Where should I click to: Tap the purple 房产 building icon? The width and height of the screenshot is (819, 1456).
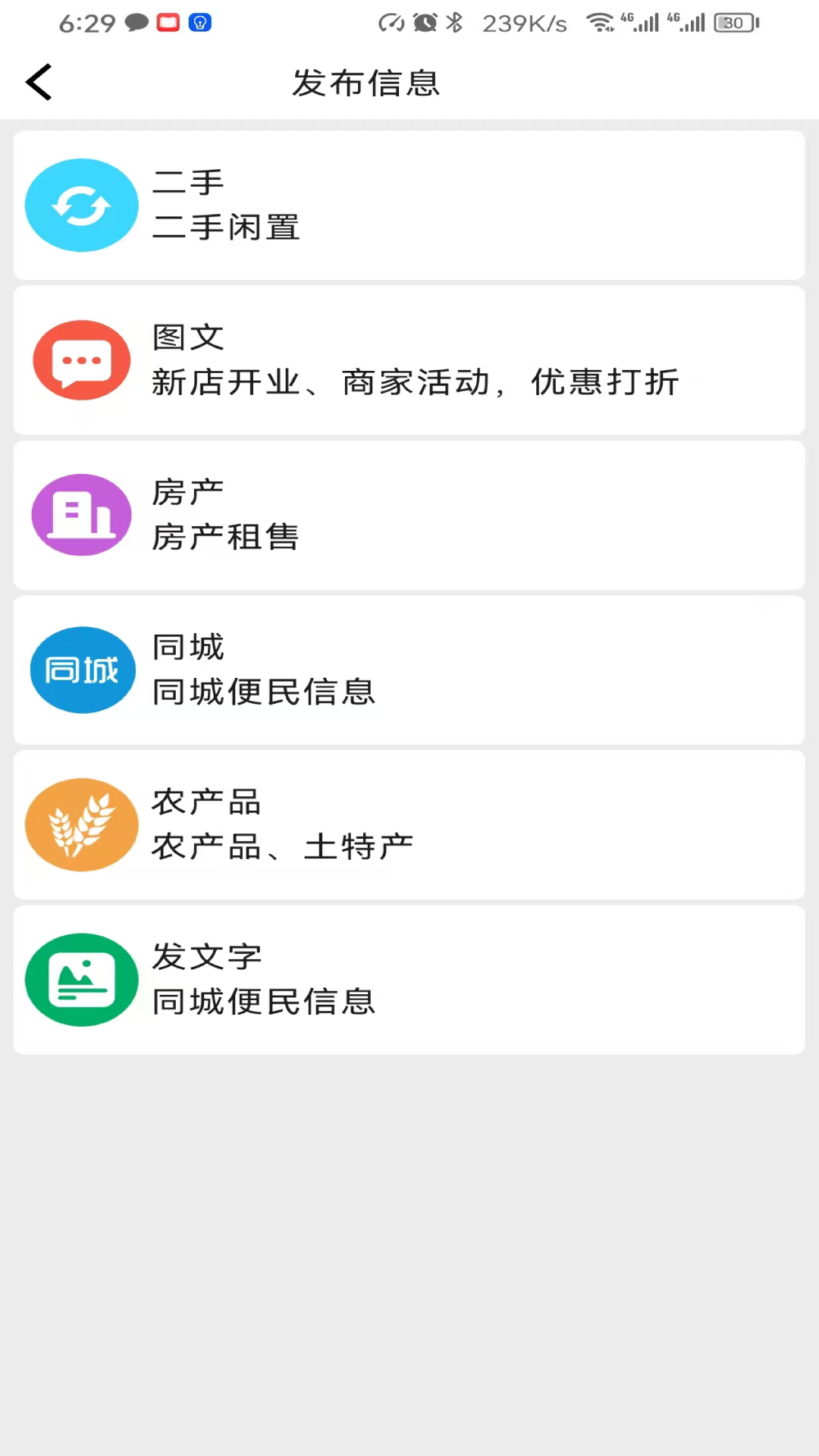pos(81,515)
